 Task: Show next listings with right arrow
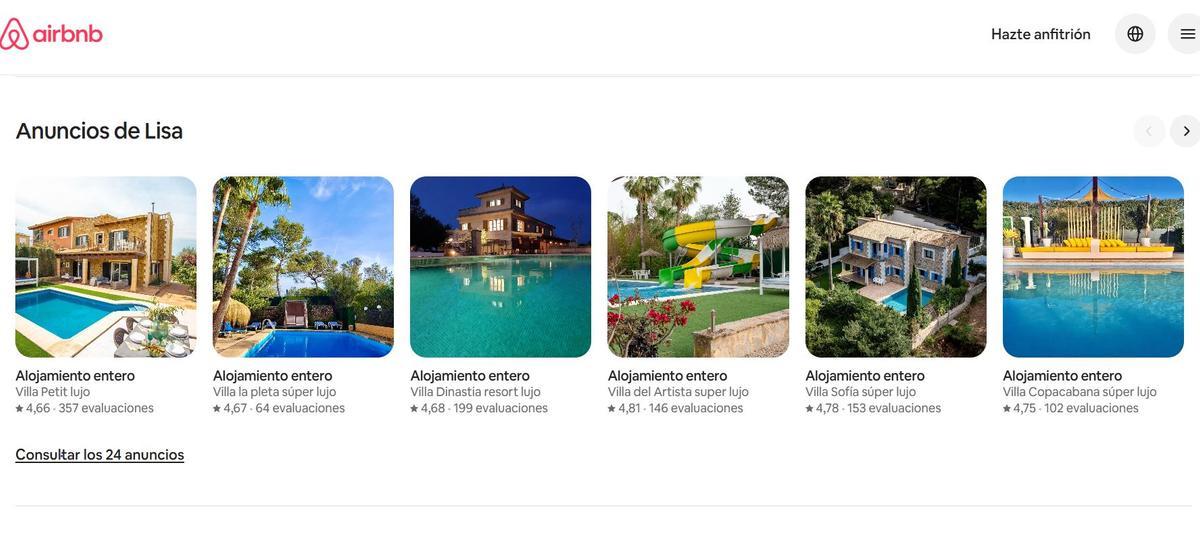[1186, 131]
